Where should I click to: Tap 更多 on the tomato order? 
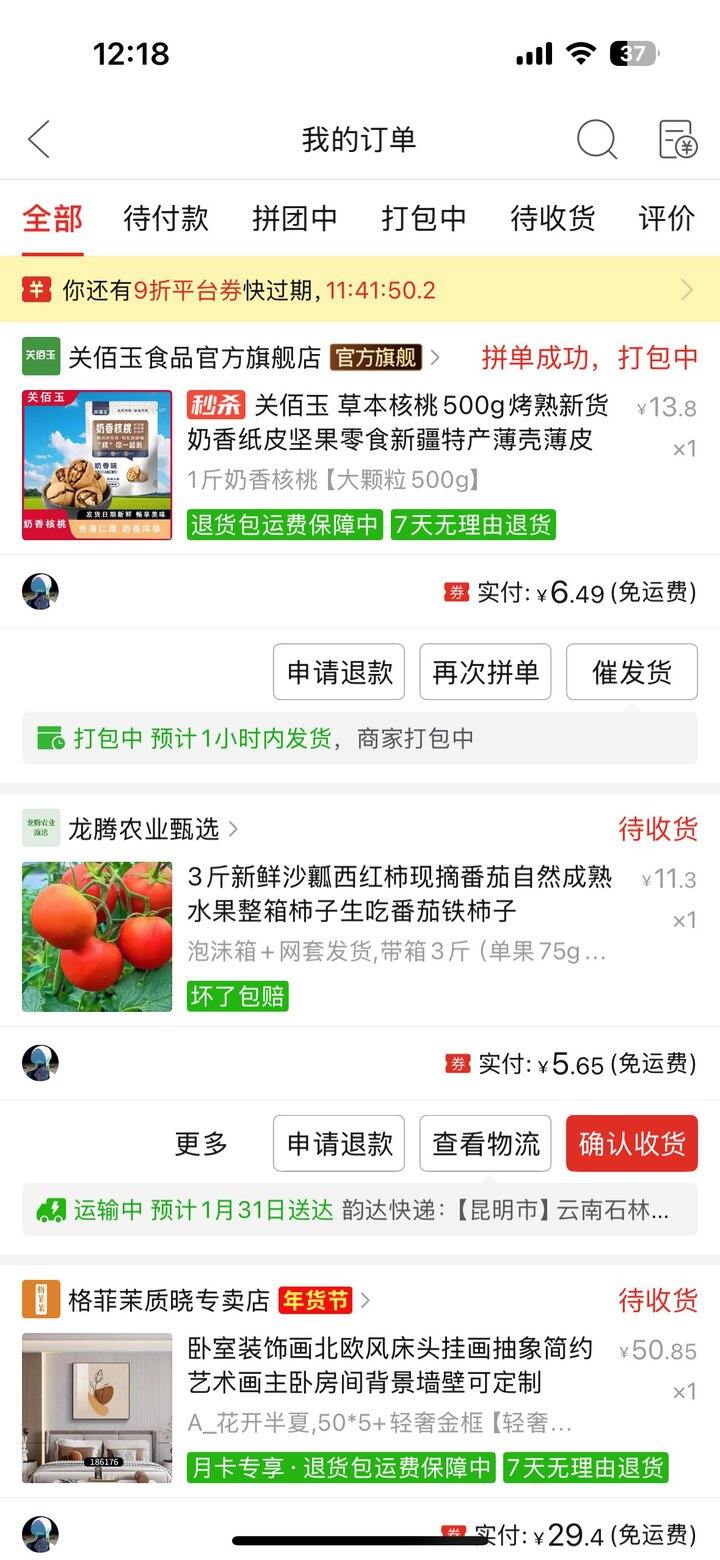[201, 1144]
